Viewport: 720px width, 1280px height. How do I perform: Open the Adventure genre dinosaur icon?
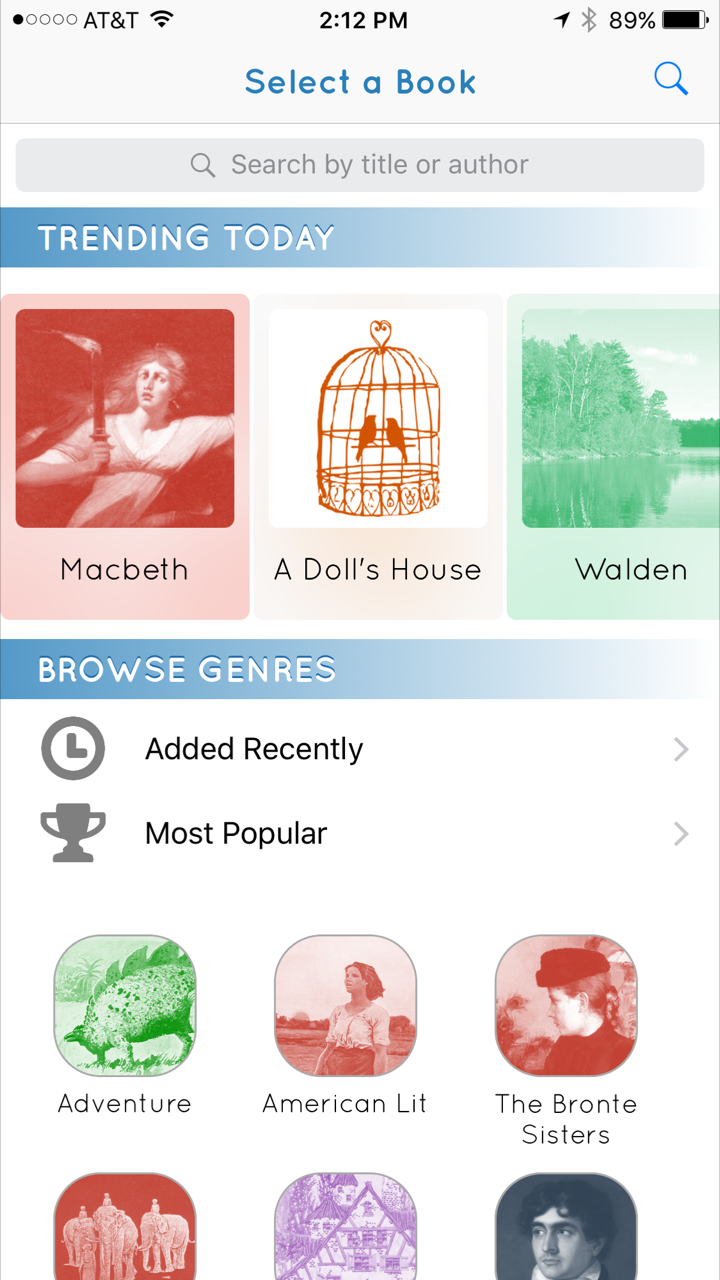click(x=124, y=1005)
